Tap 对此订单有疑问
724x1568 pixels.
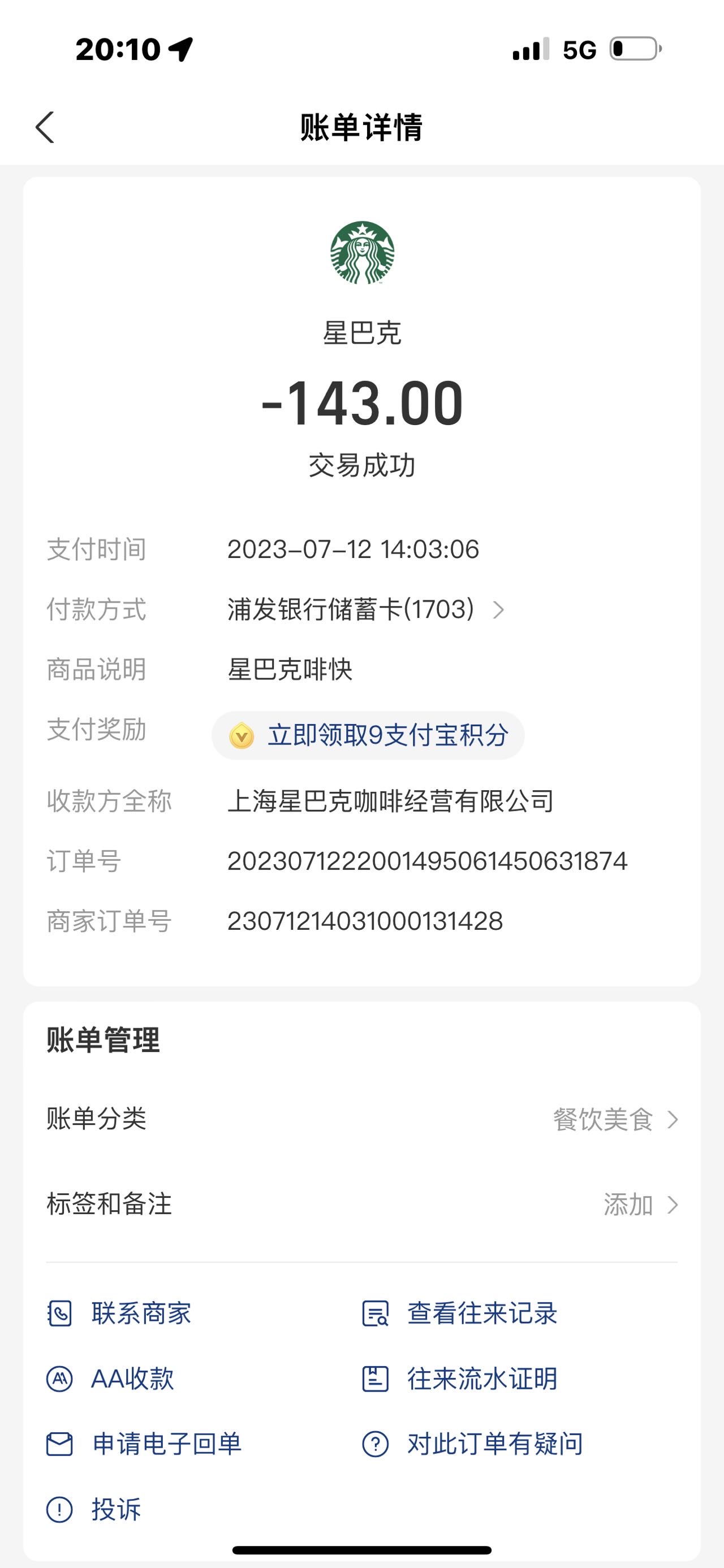coord(472,1444)
